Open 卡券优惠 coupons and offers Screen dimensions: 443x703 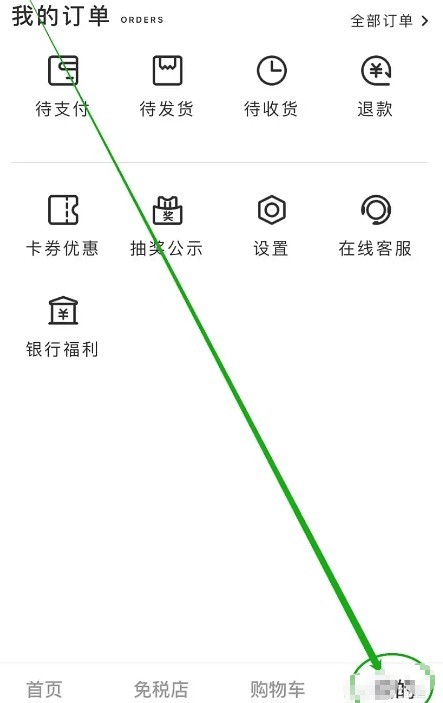62,226
